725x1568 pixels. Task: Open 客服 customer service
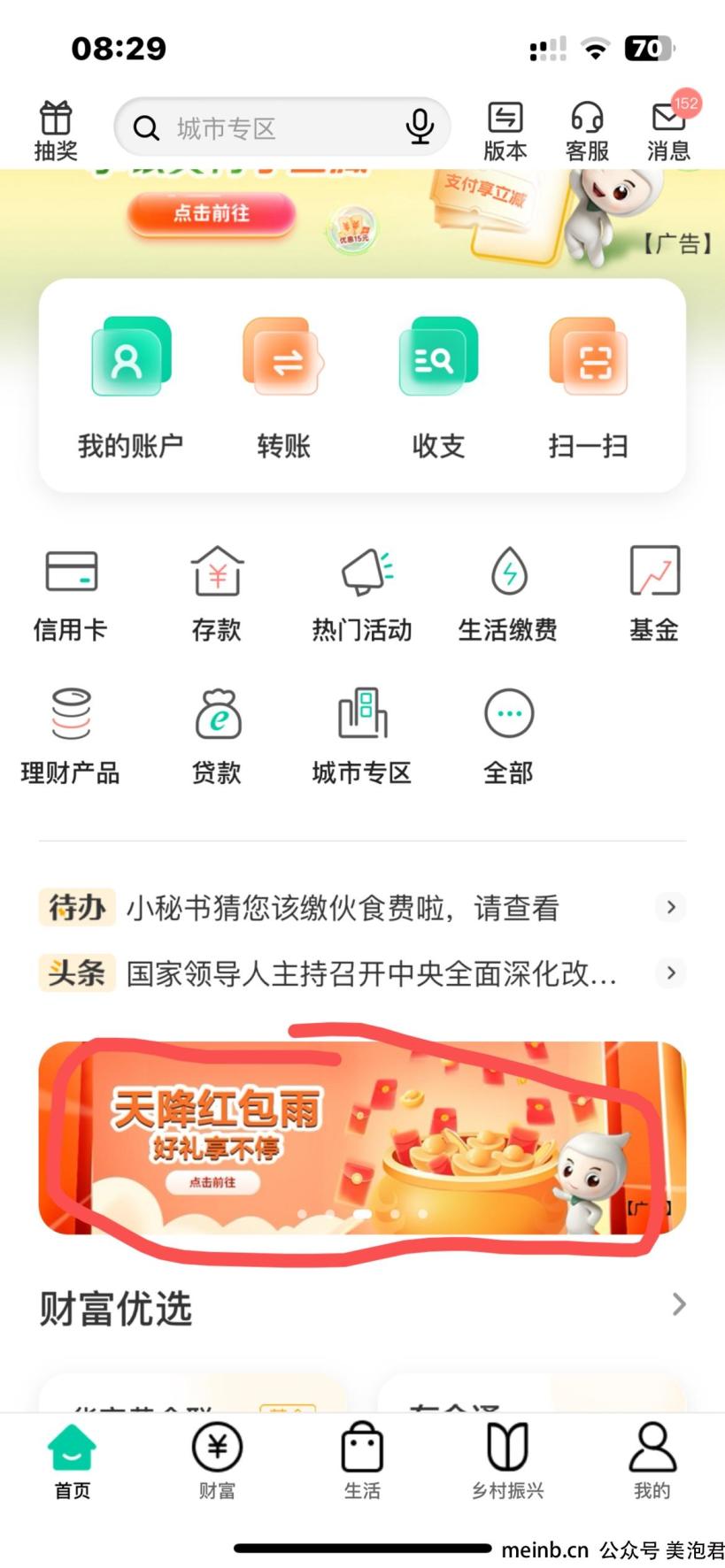click(x=587, y=130)
